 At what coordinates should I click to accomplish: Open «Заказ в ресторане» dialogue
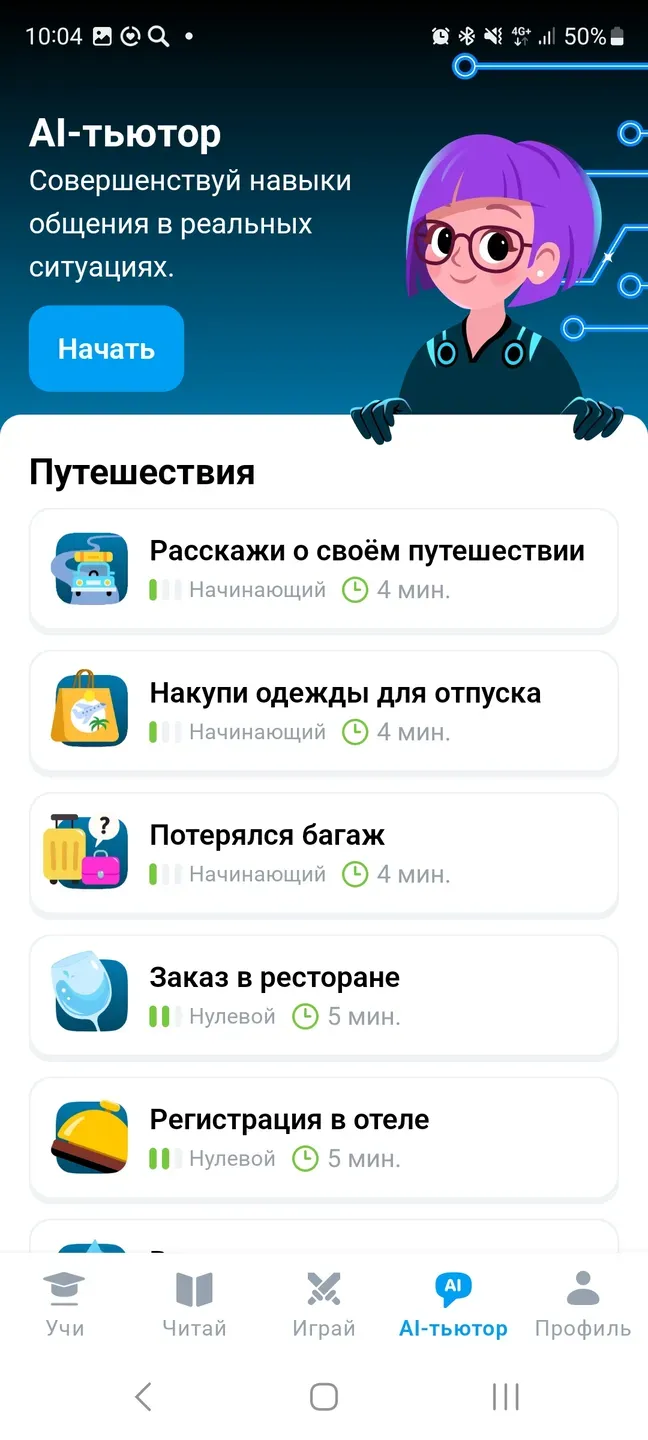[x=323, y=996]
